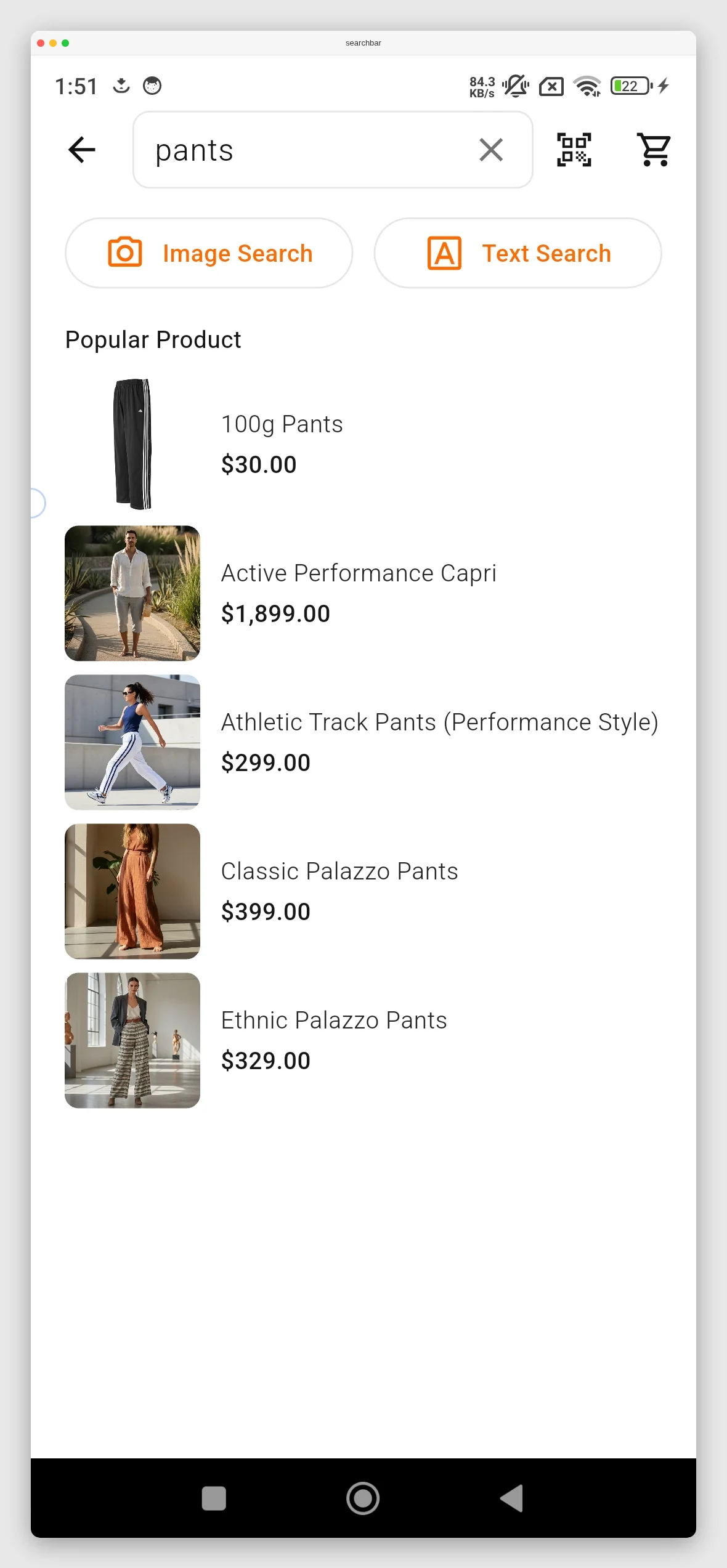Open the QR code scanner
Viewport: 727px width, 1568px height.
573,149
